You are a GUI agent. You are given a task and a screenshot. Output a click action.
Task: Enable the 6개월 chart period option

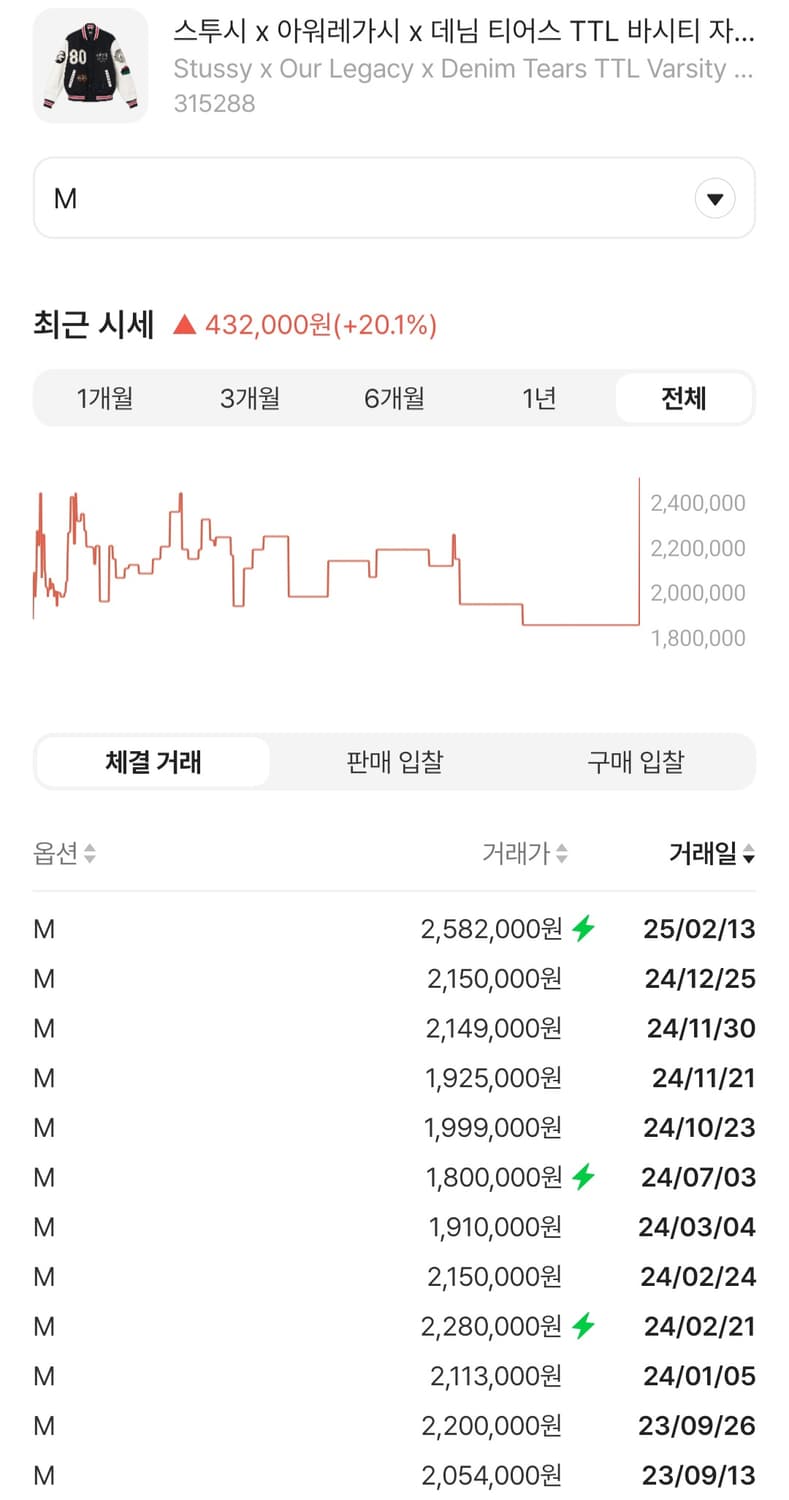pyautogui.click(x=393, y=398)
